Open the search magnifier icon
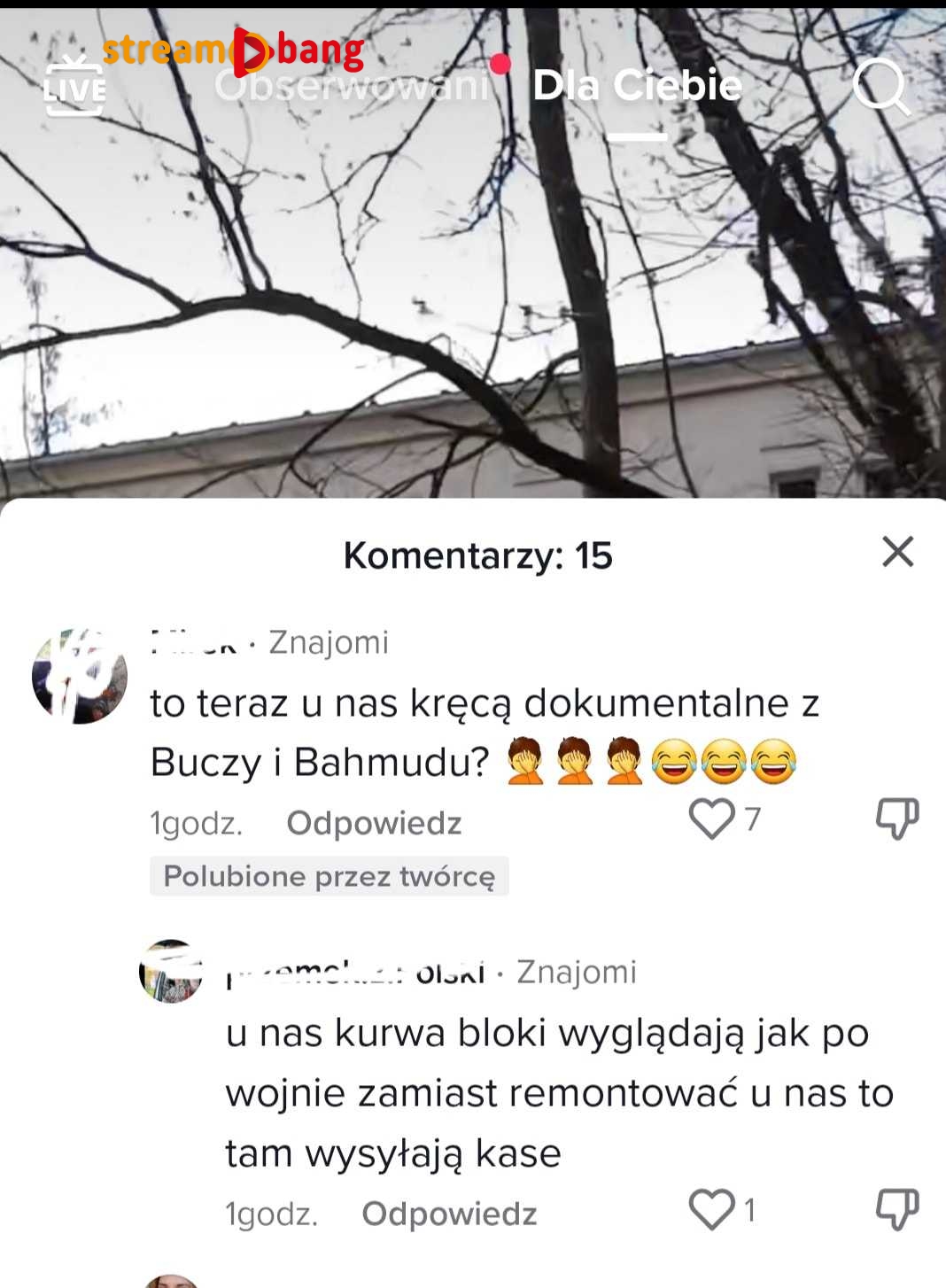Viewport: 946px width, 1288px height. [x=880, y=87]
